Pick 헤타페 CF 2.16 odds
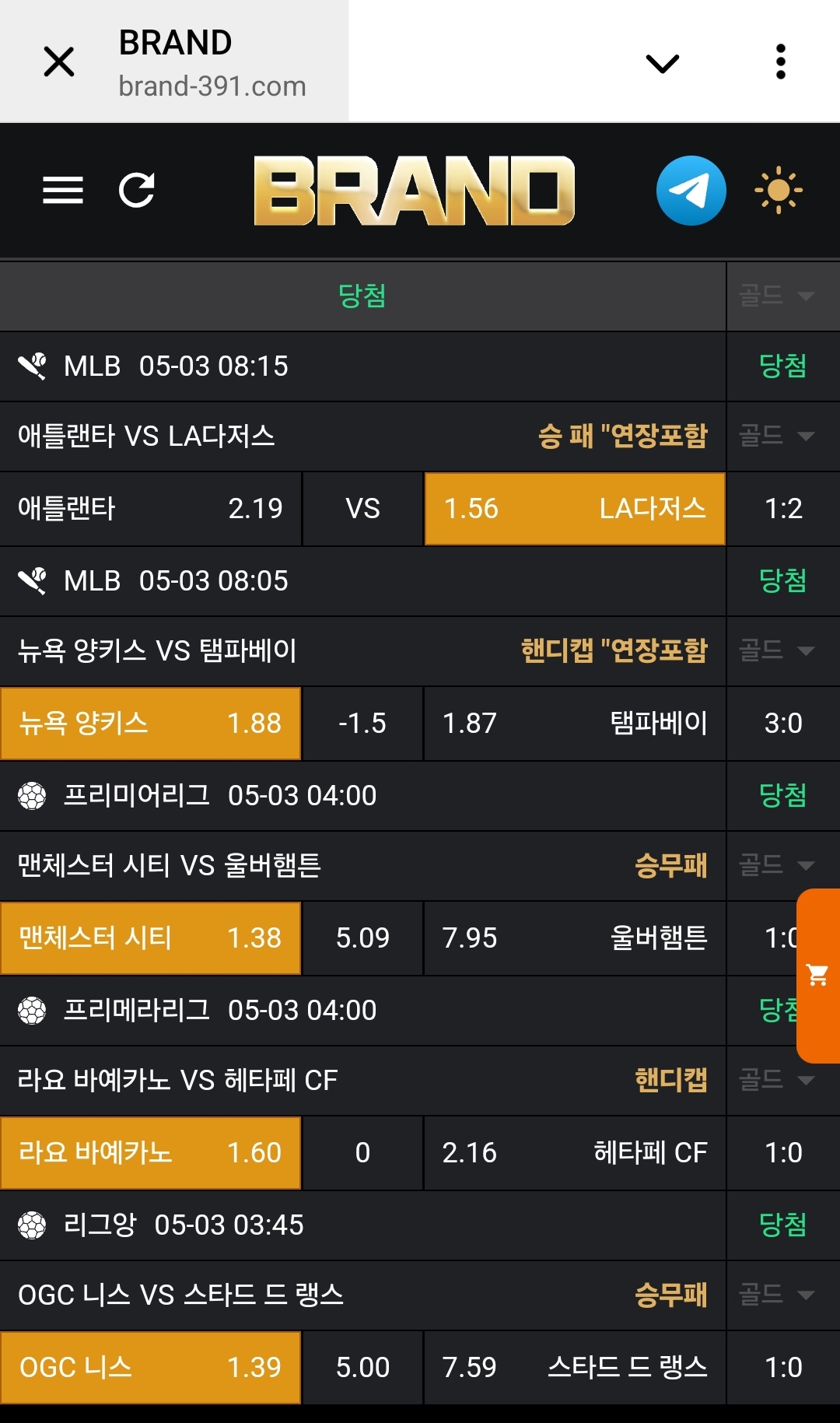 point(575,1153)
